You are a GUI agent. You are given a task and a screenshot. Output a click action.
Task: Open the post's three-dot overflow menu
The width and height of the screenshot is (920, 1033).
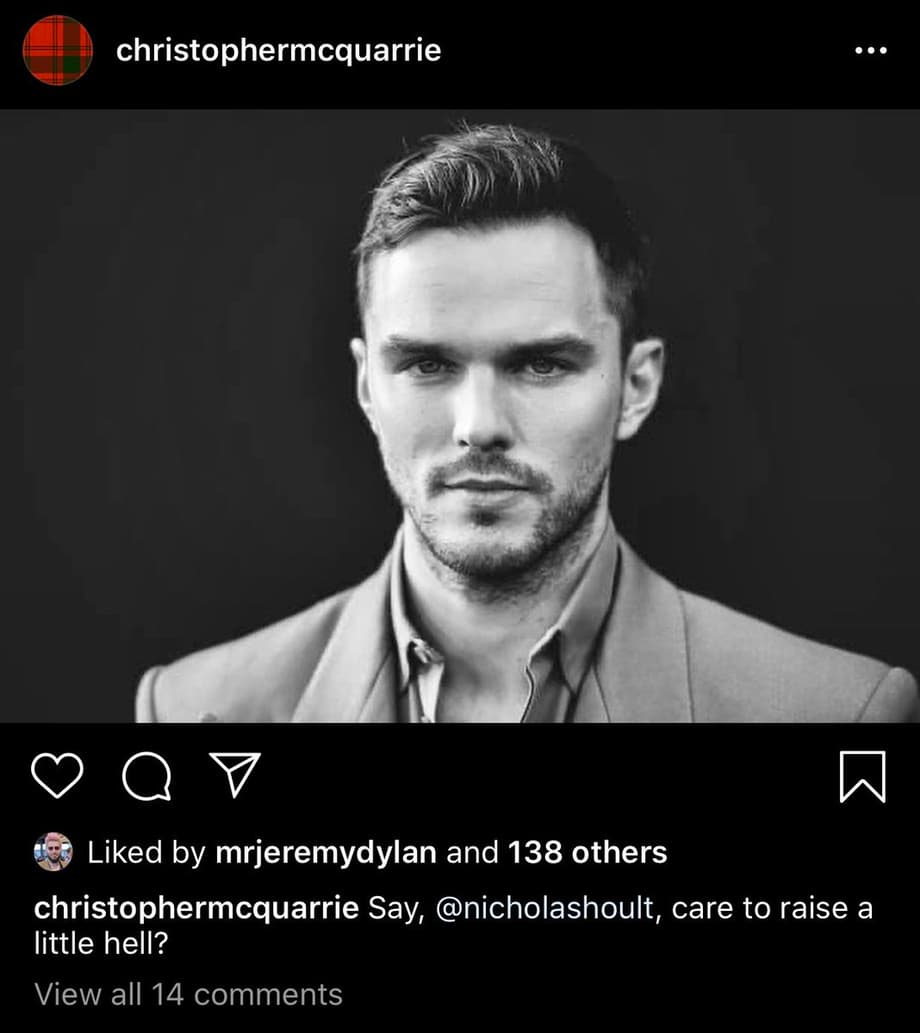point(871,51)
